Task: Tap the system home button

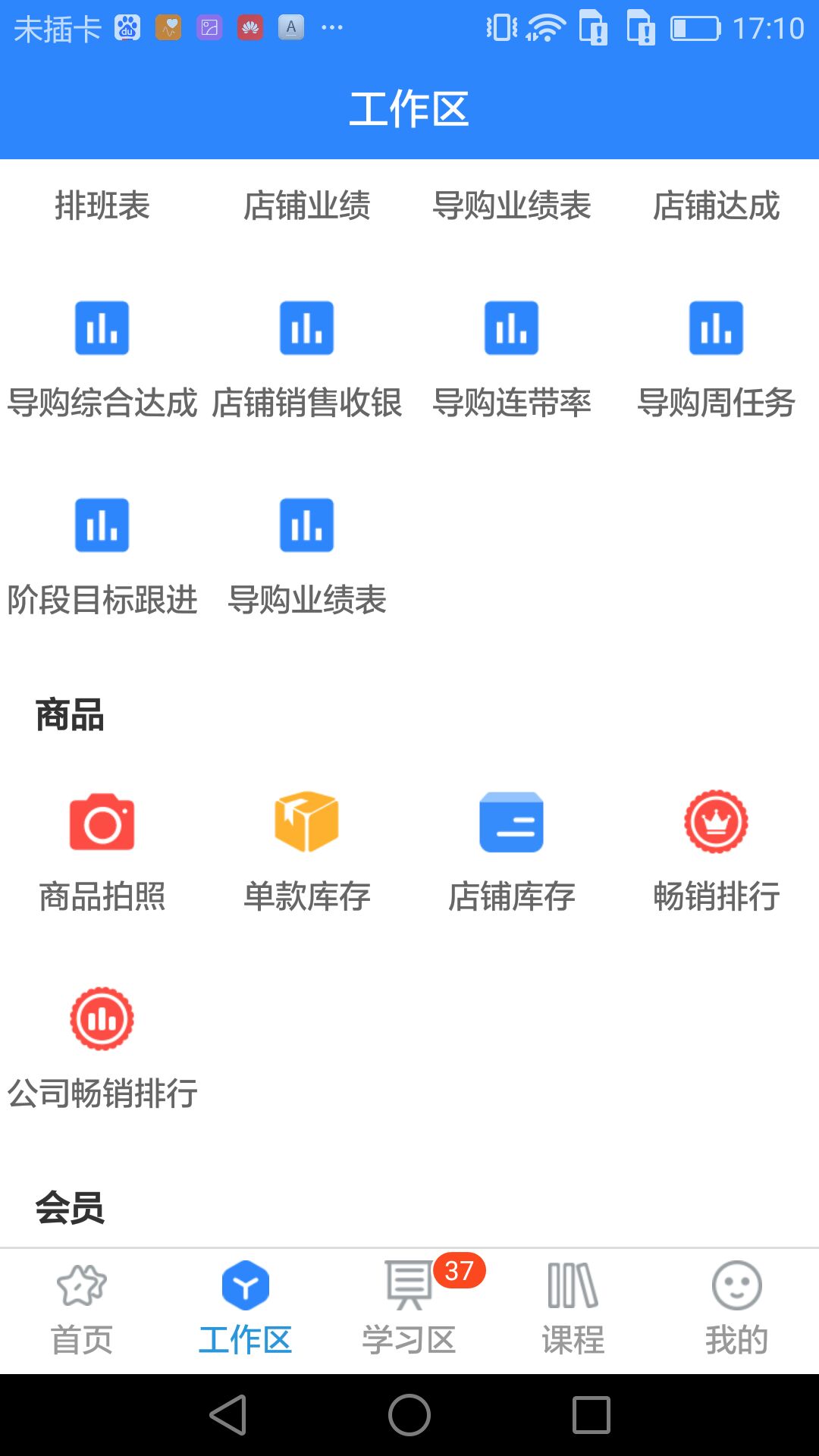Action: tap(409, 1415)
